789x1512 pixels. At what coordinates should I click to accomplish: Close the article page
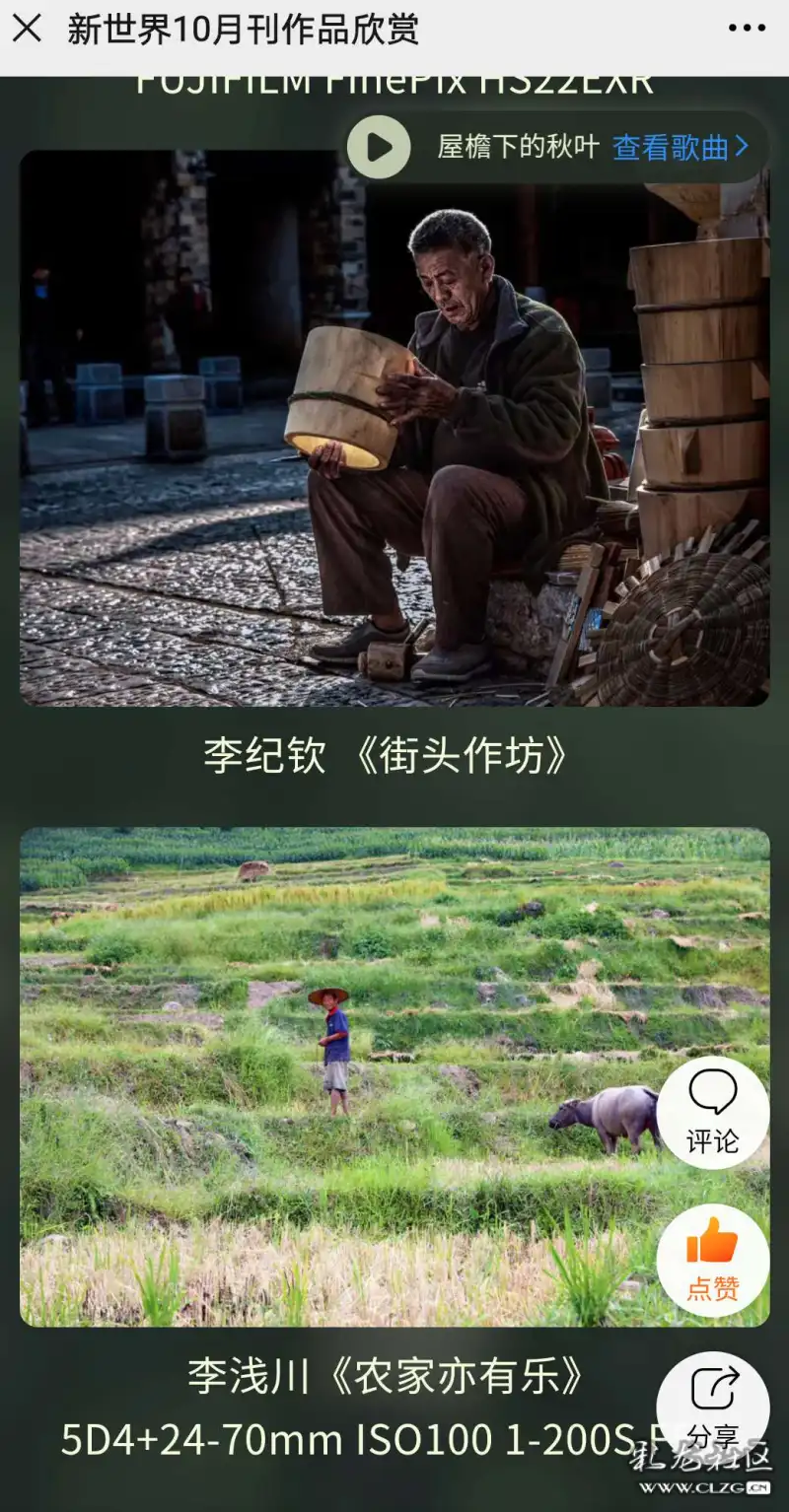tap(27, 28)
